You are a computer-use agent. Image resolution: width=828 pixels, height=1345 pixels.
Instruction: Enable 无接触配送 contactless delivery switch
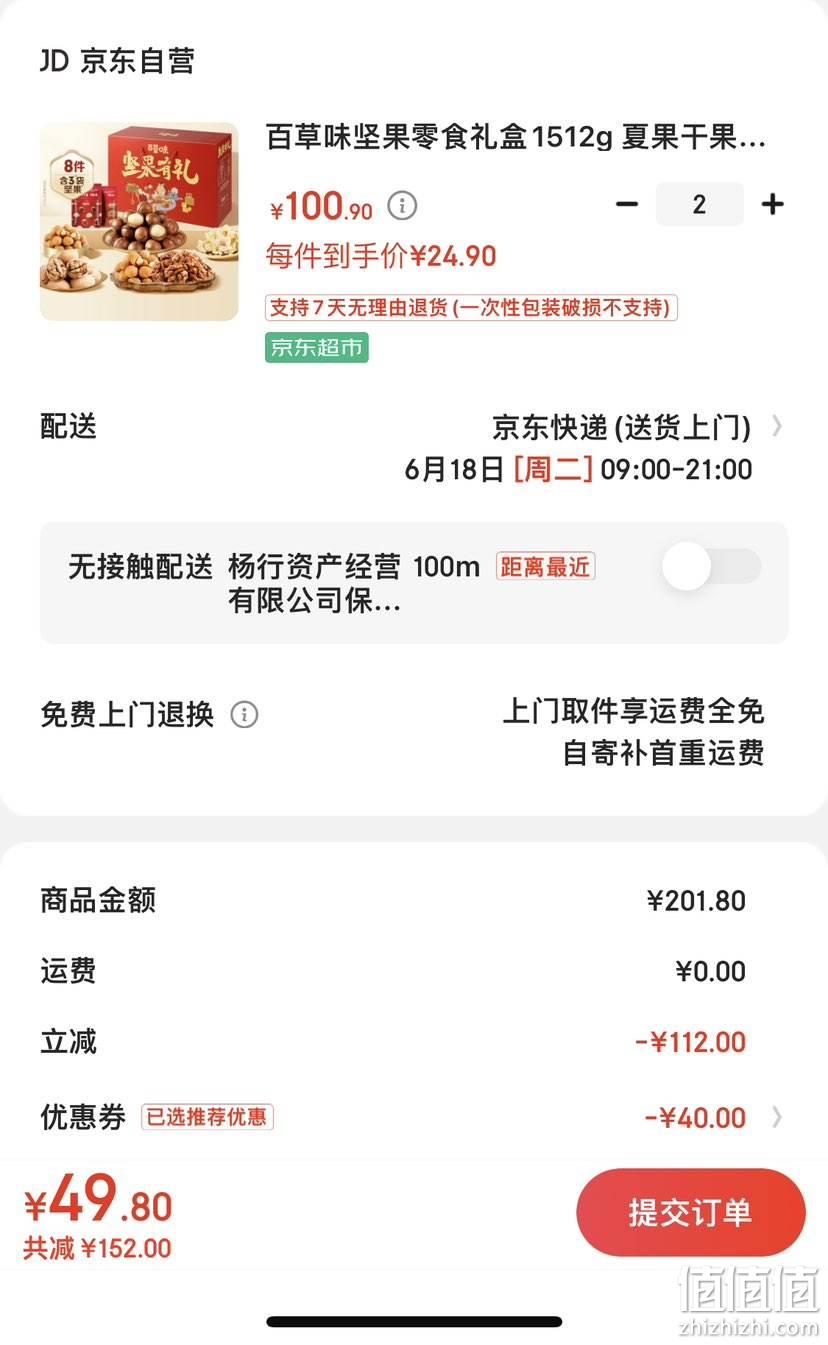[x=712, y=566]
